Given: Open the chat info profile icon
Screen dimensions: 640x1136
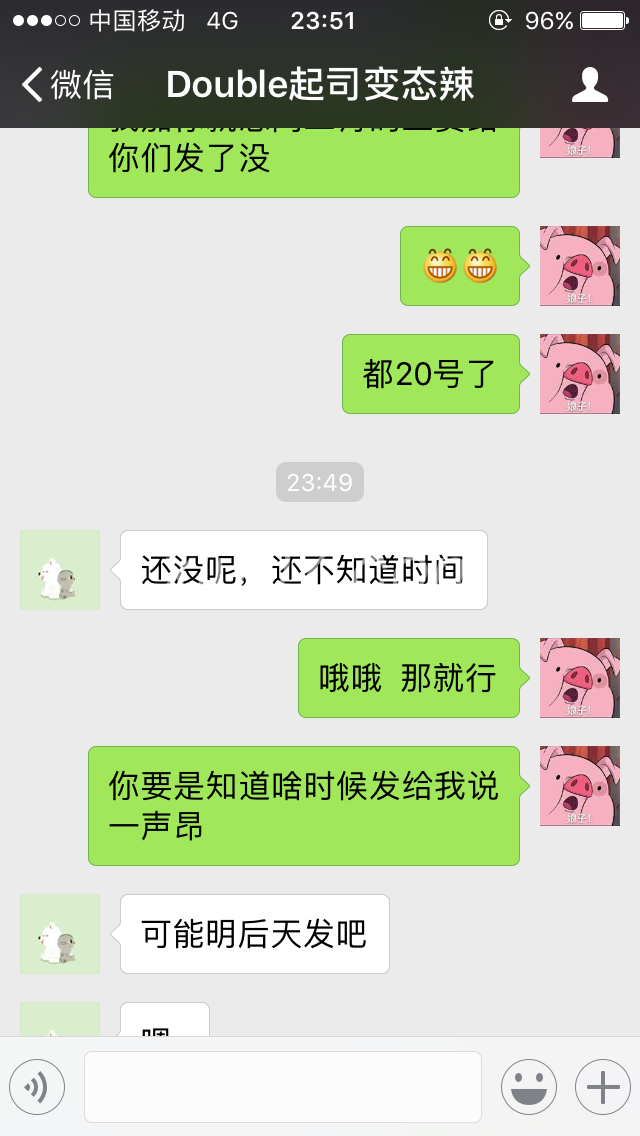Looking at the screenshot, I should coord(589,85).
